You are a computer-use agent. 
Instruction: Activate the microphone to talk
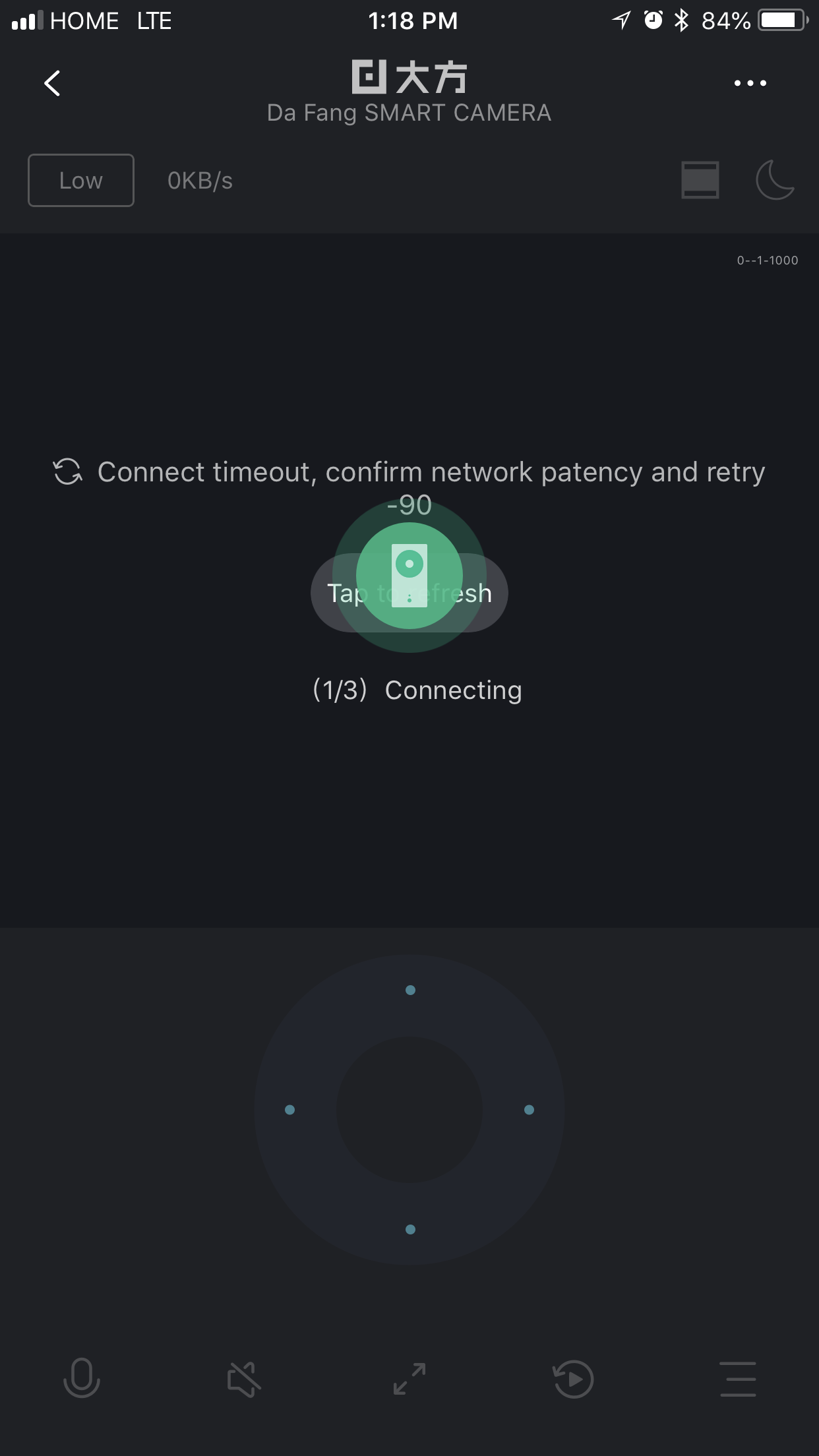point(82,1378)
